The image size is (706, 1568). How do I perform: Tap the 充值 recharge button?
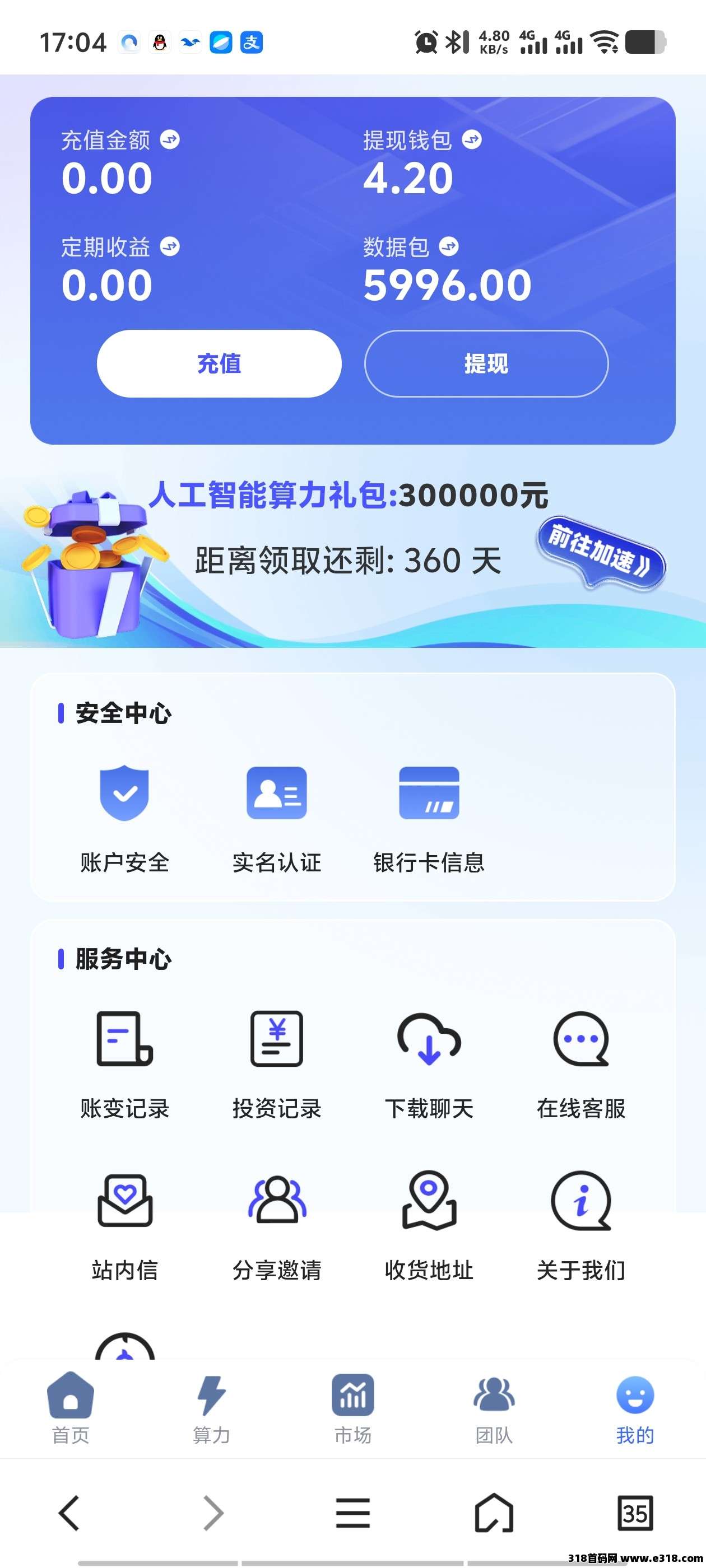(x=219, y=363)
